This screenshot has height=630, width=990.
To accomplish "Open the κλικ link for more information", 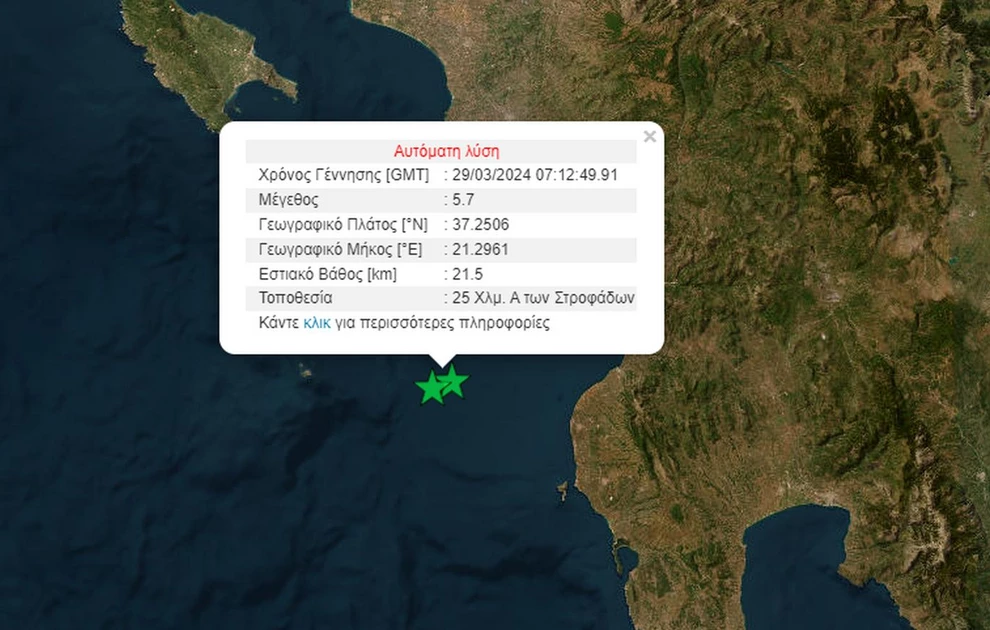I will click(317, 323).
